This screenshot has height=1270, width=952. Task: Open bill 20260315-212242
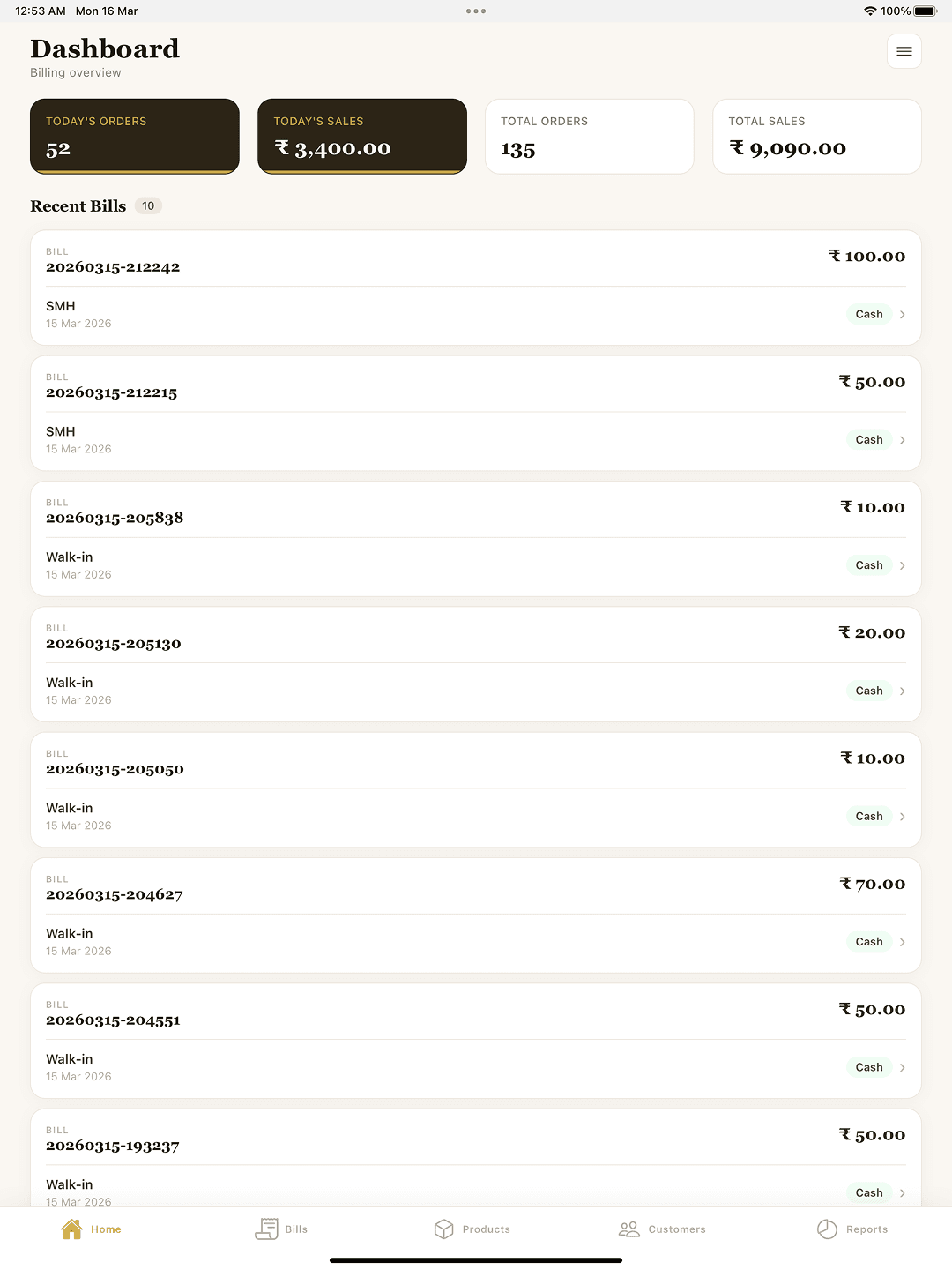tap(476, 288)
